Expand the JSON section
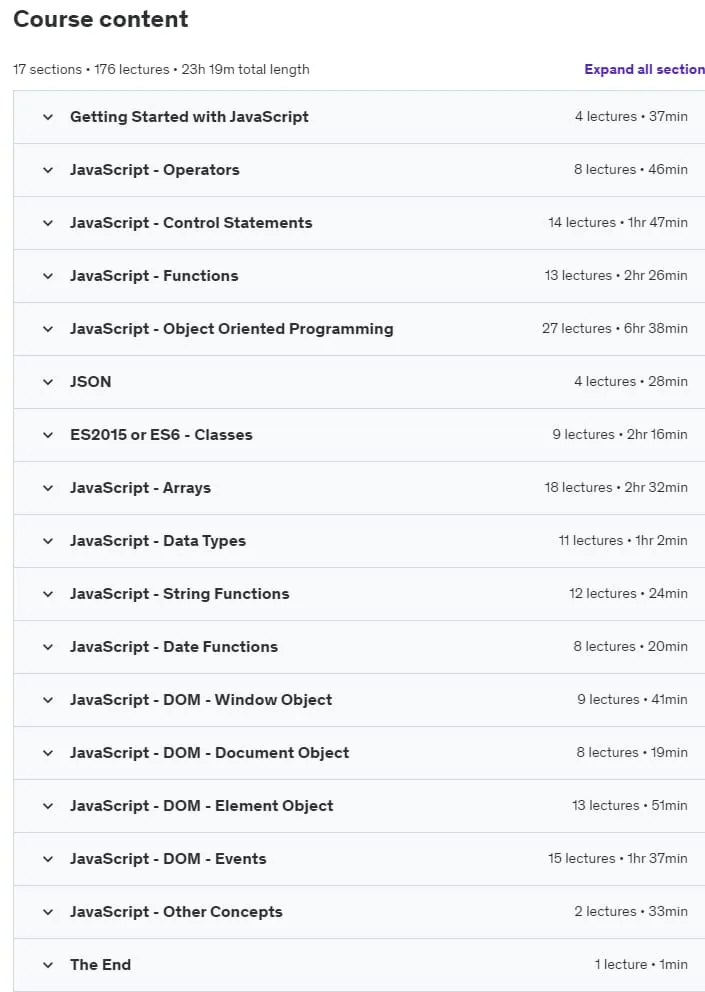 point(359,382)
